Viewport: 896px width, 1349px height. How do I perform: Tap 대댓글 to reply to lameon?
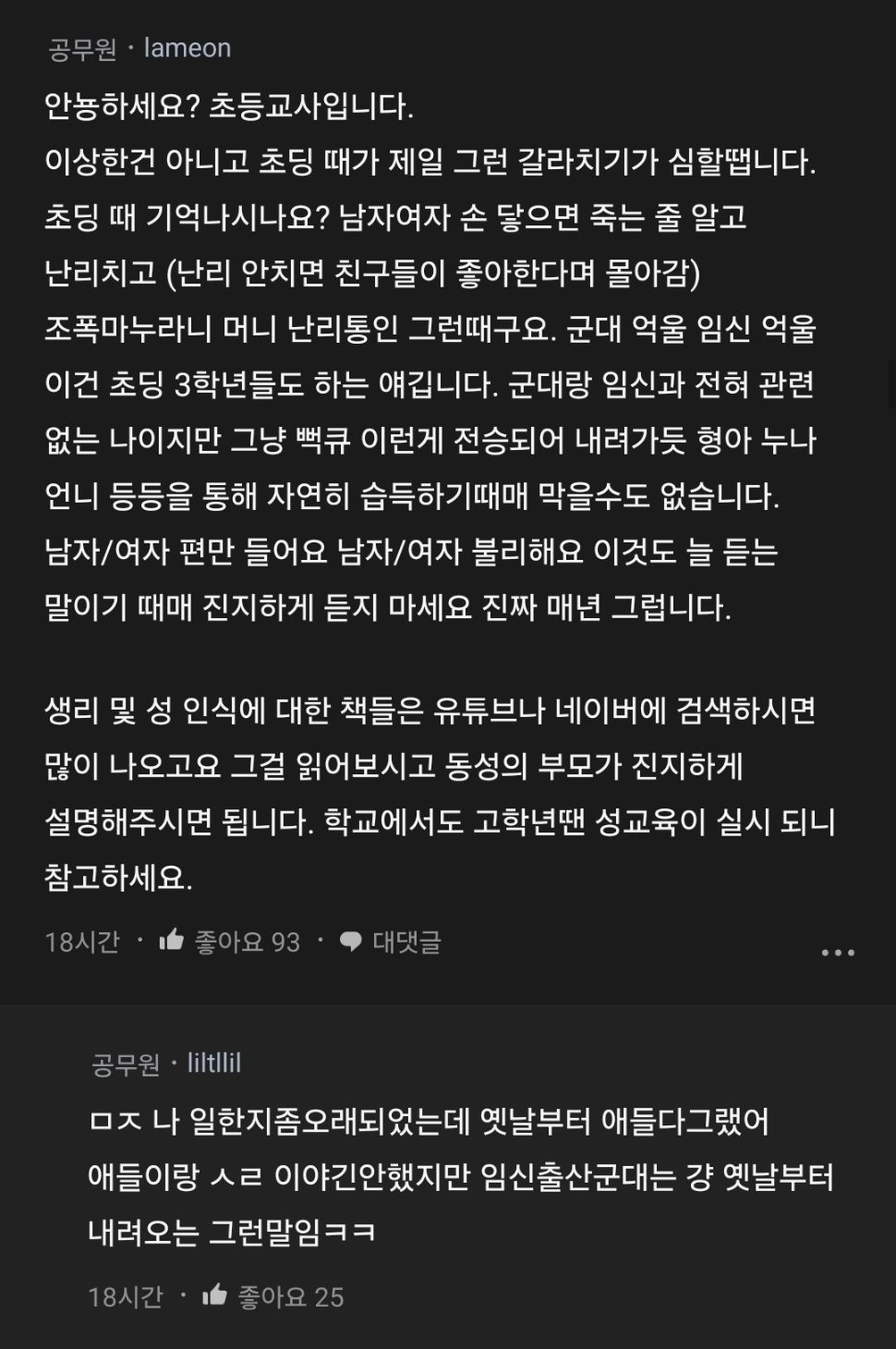click(x=391, y=942)
